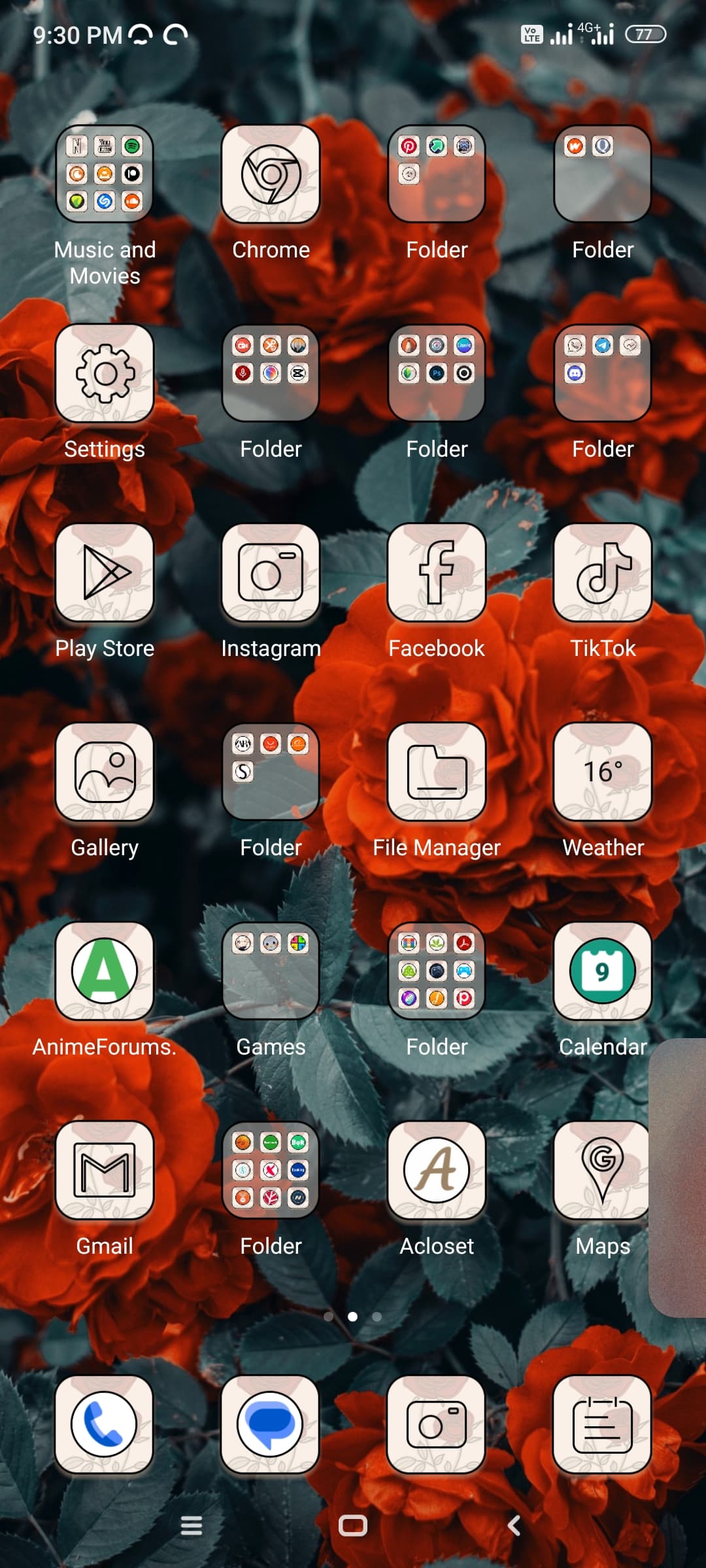Open the Chrome browser app
The width and height of the screenshot is (706, 1568).
tap(271, 174)
